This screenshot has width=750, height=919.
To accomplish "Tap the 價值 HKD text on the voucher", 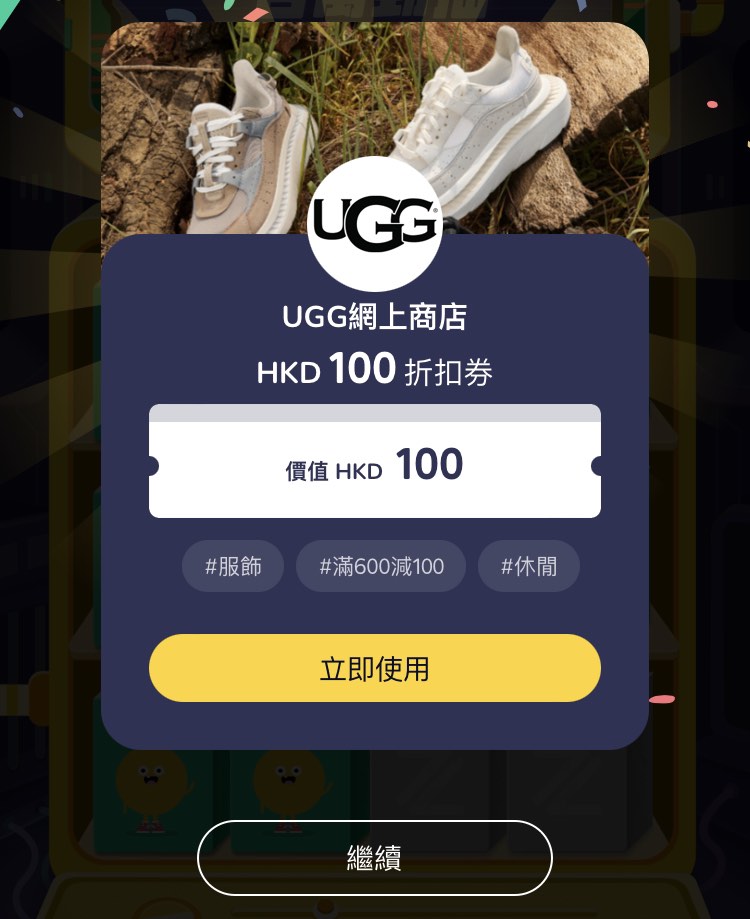I will (x=330, y=467).
